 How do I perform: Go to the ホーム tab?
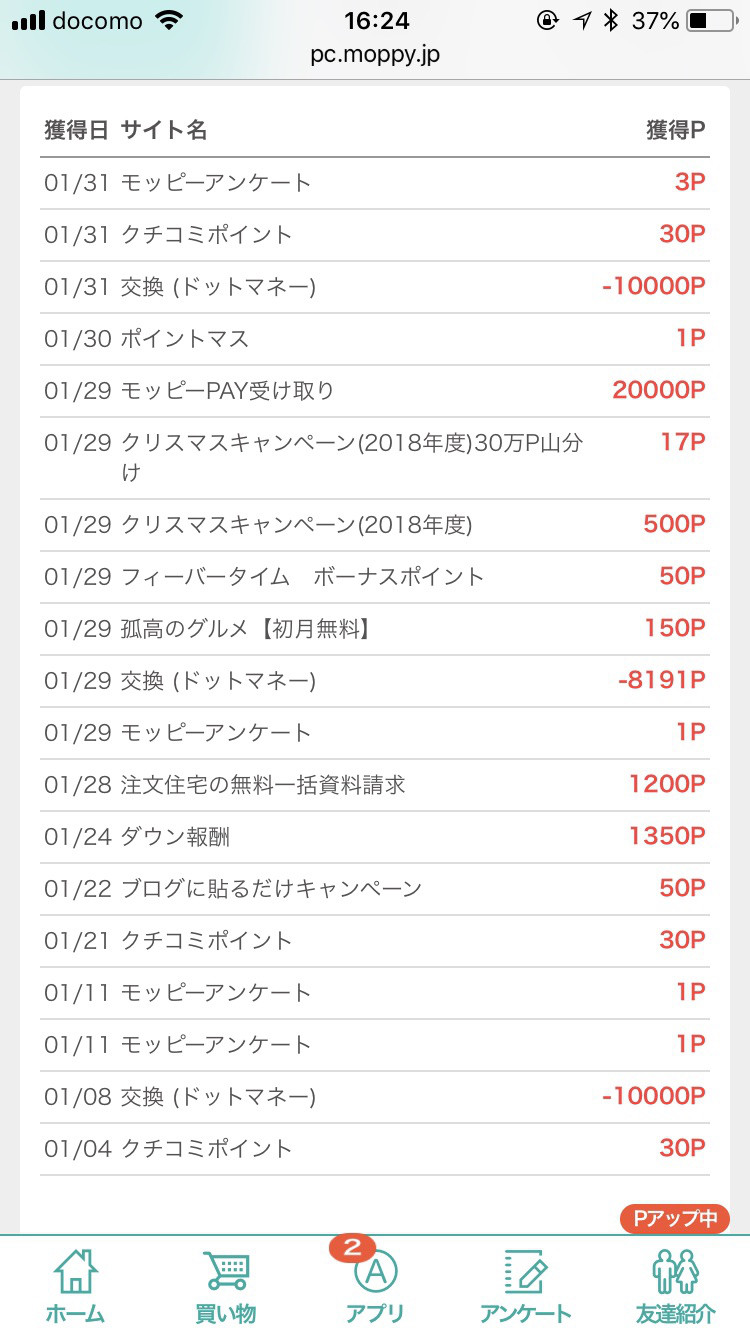[x=75, y=1285]
